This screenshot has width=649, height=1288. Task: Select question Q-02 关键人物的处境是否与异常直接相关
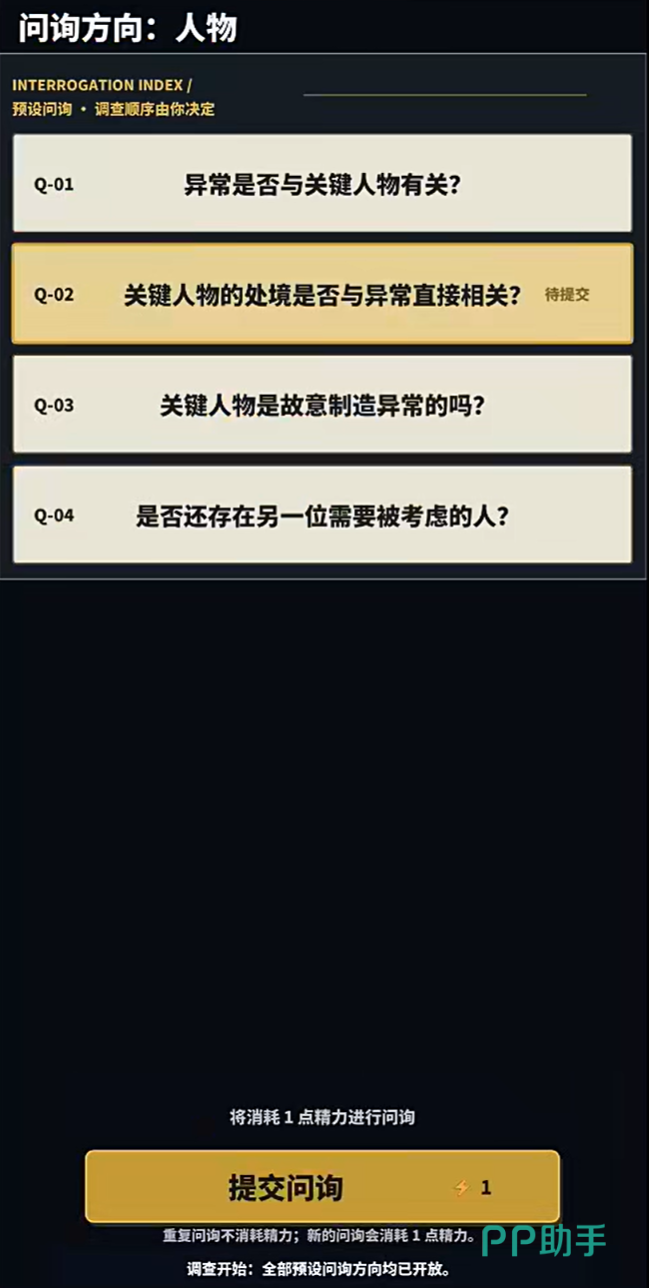(322, 294)
